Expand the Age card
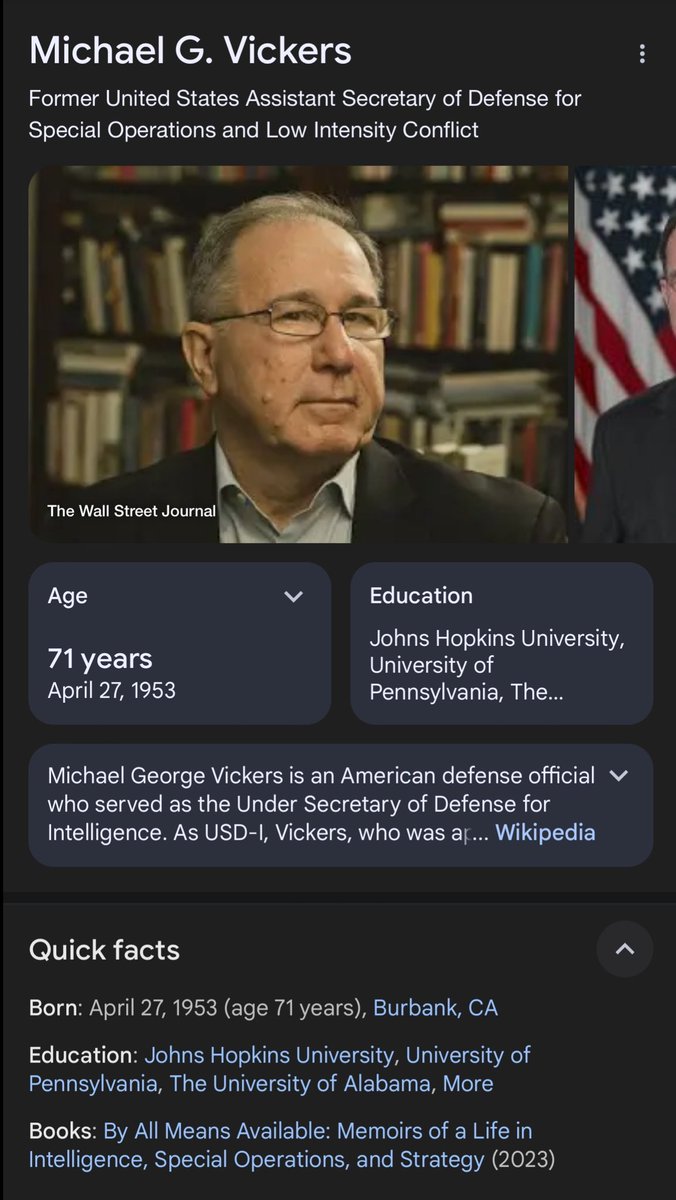 pos(293,597)
